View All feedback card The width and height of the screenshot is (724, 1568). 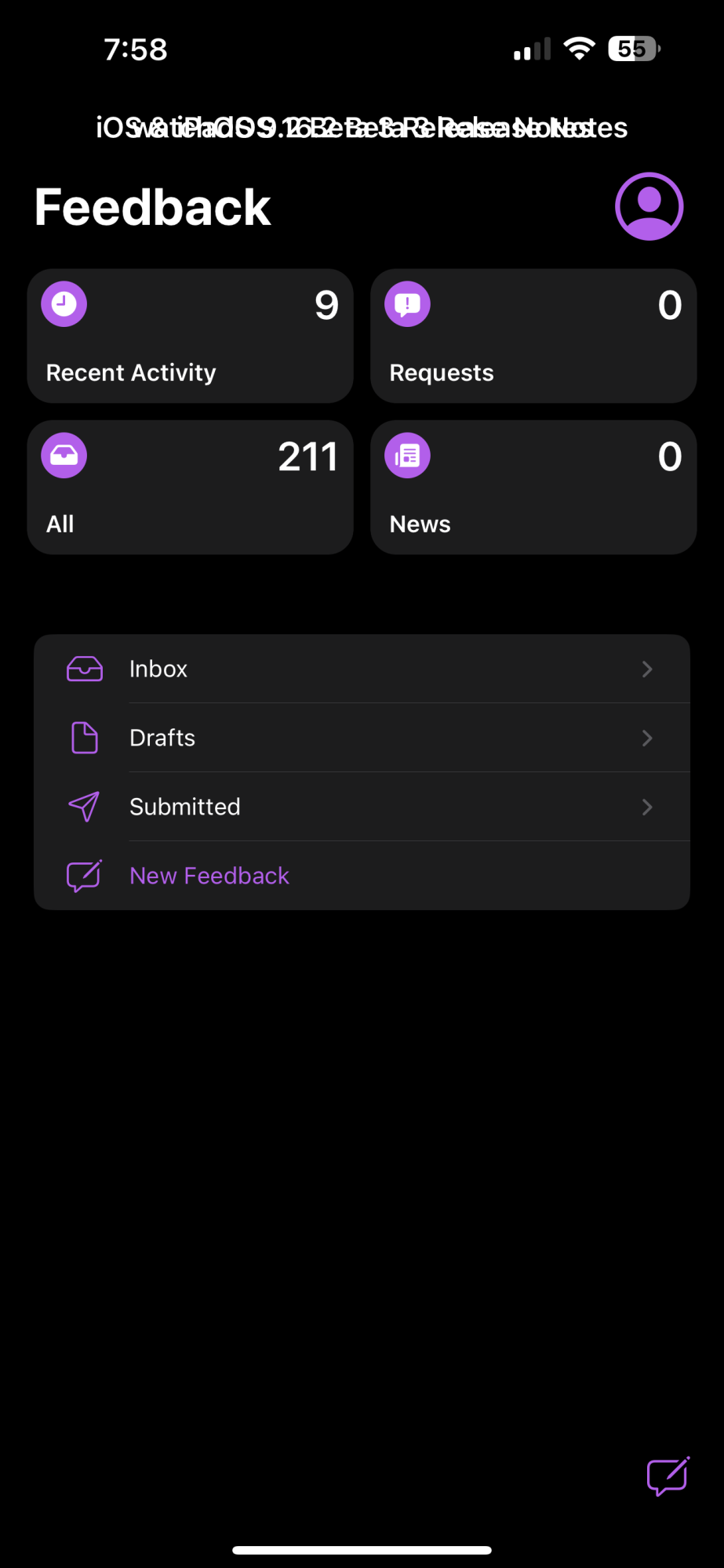pyautogui.click(x=190, y=488)
